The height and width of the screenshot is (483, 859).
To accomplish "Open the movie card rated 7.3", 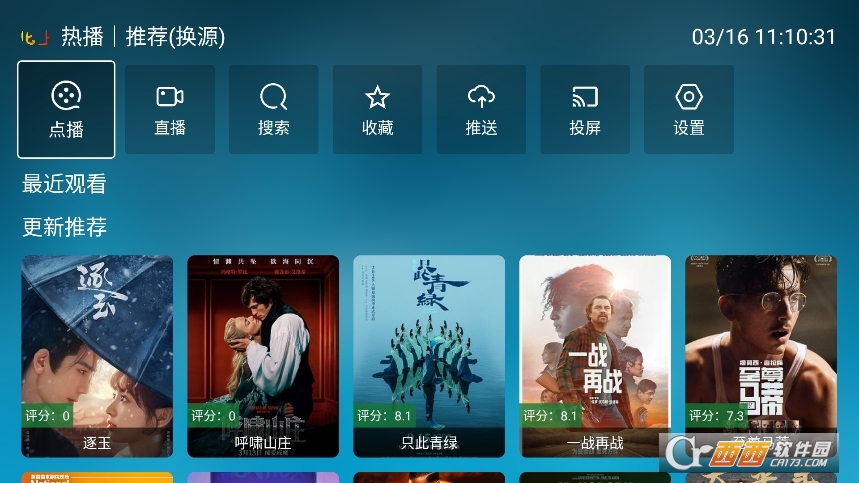I will coord(760,355).
